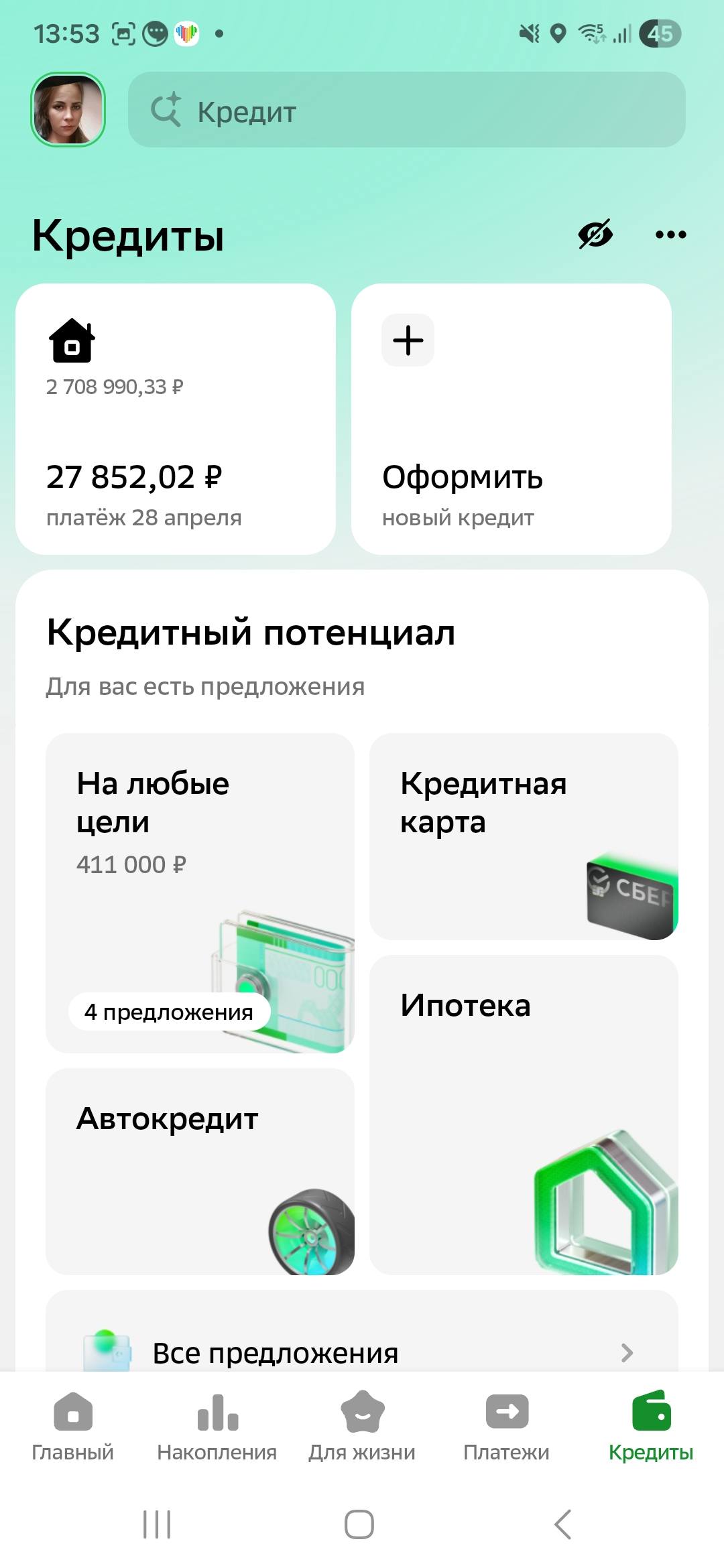
Task: Hide balances with the eye icon
Action: pyautogui.click(x=595, y=234)
